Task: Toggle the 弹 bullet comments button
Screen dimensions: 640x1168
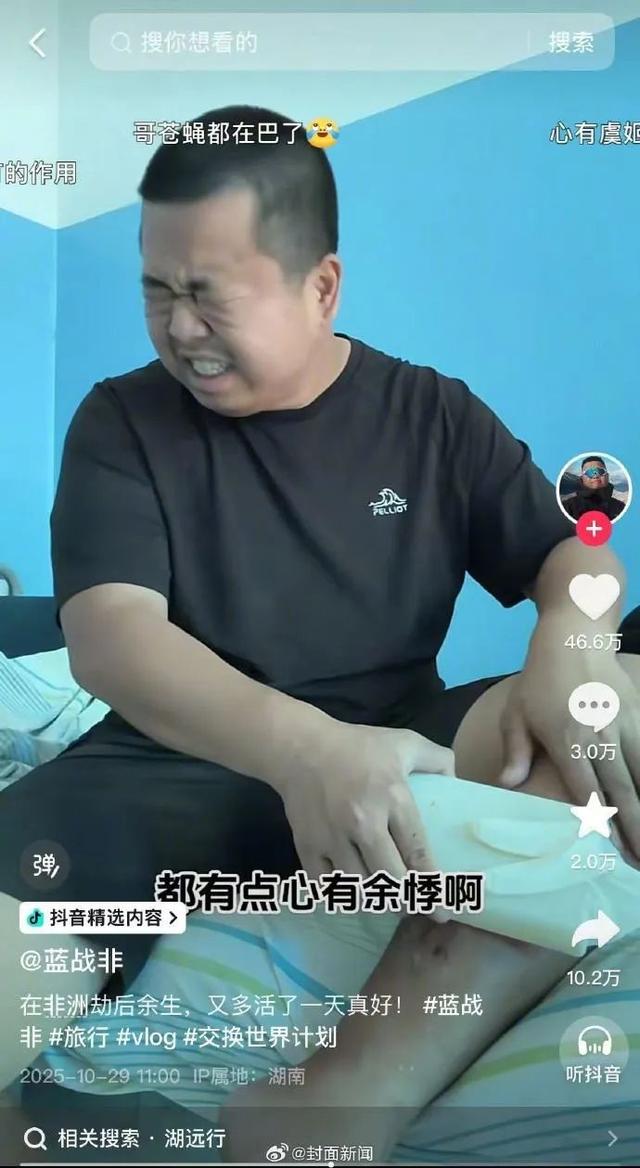Action: coord(45,865)
